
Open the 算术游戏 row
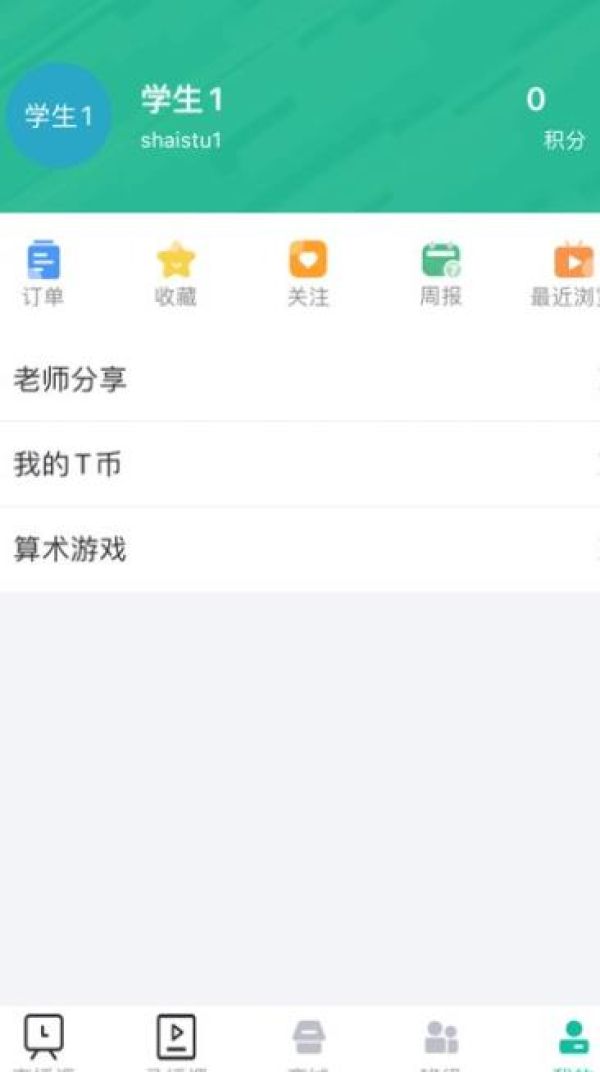coord(300,550)
